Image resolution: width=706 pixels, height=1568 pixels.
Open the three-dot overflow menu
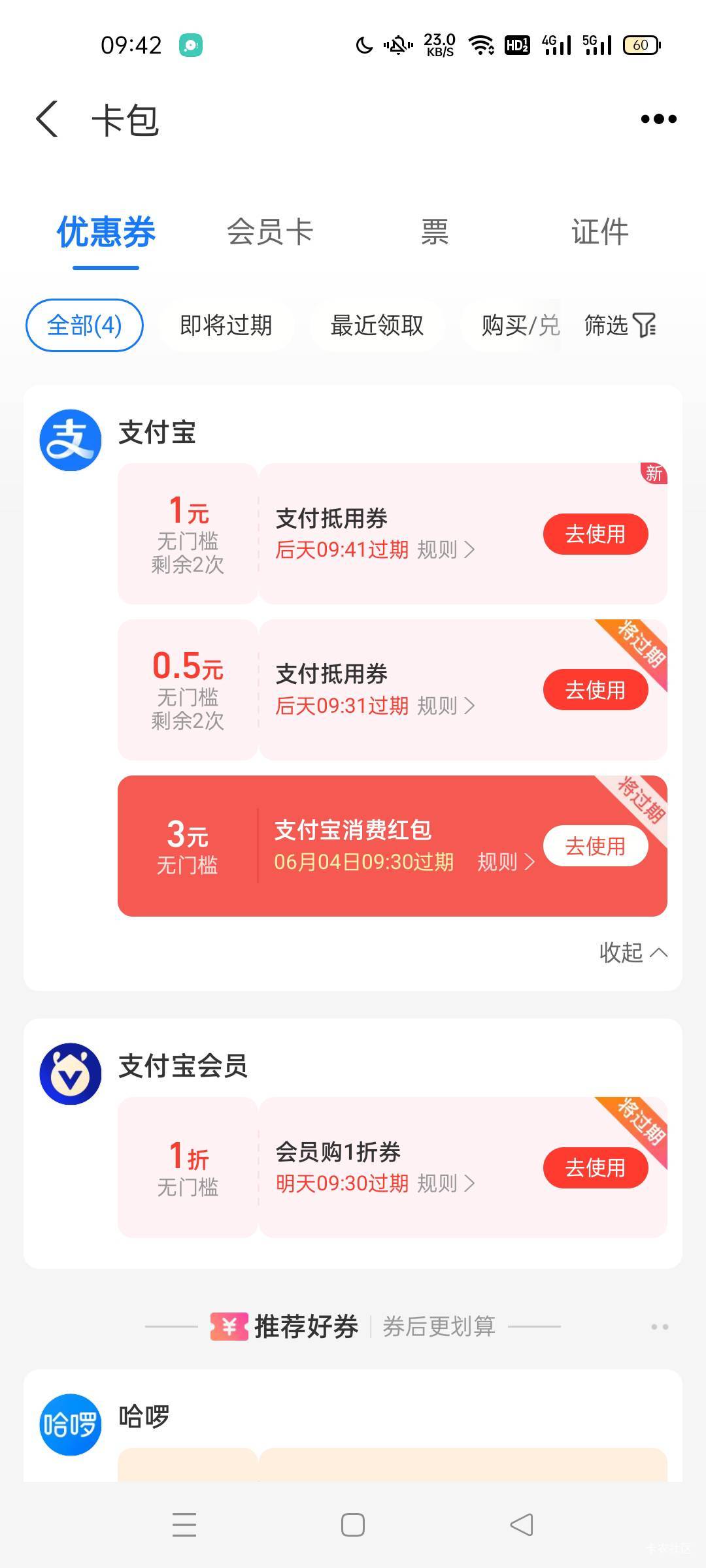coord(658,119)
